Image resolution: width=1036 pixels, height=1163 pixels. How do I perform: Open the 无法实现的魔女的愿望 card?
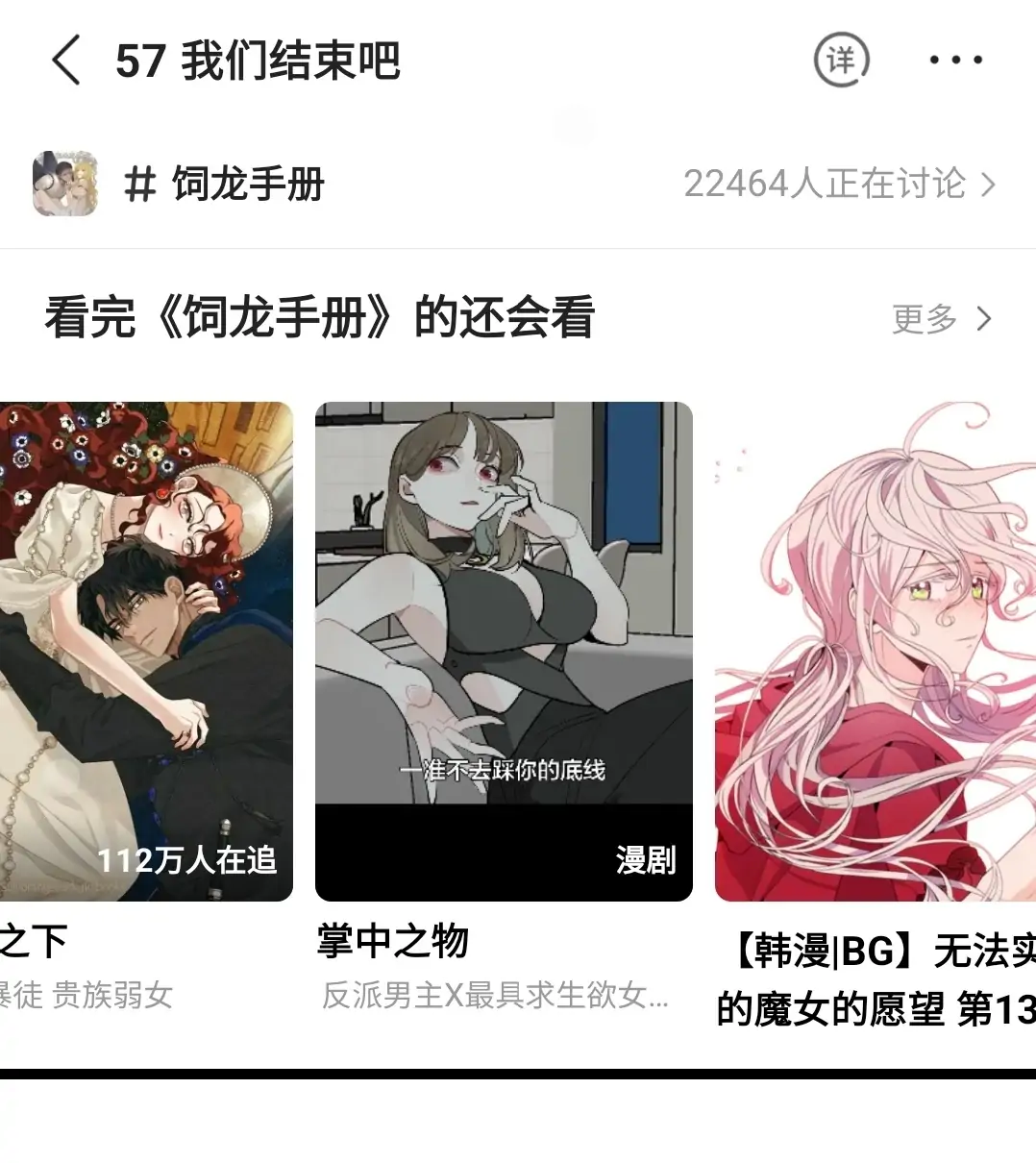pyautogui.click(x=875, y=651)
